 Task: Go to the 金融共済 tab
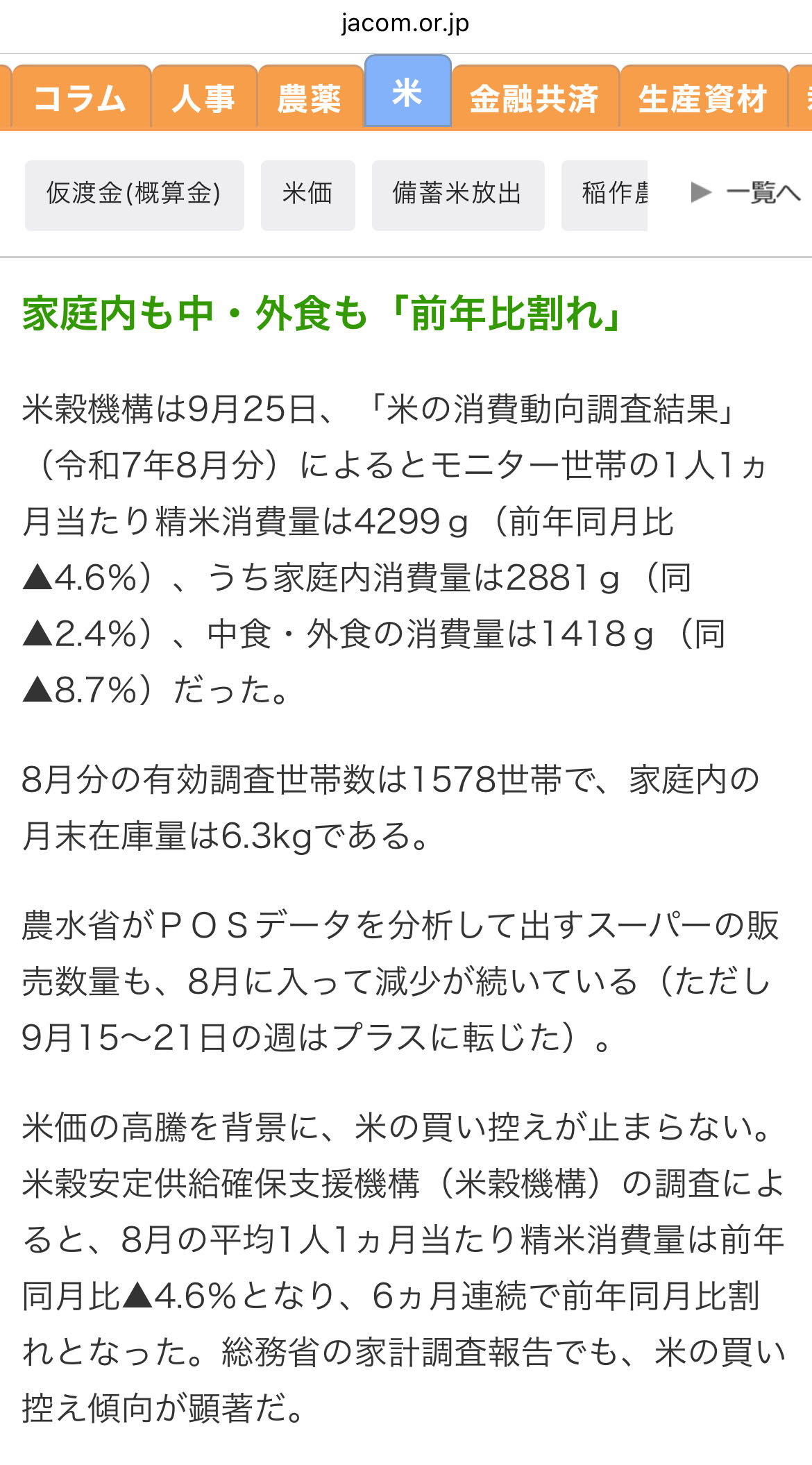pyautogui.click(x=534, y=98)
